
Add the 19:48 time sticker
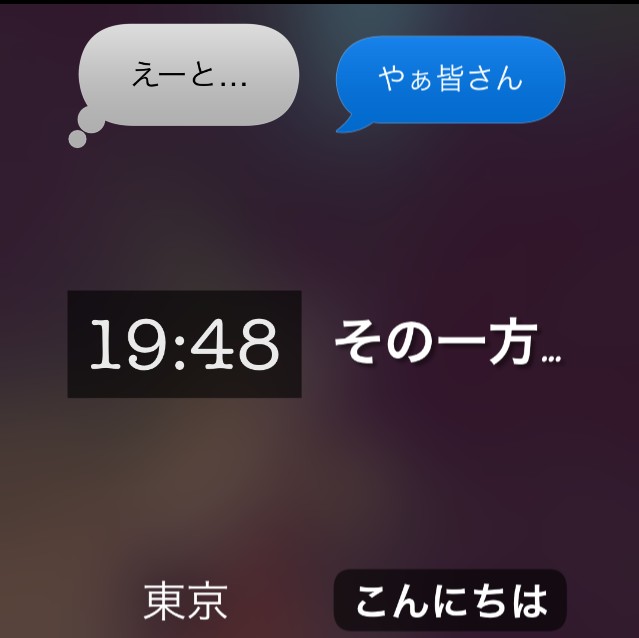[184, 345]
